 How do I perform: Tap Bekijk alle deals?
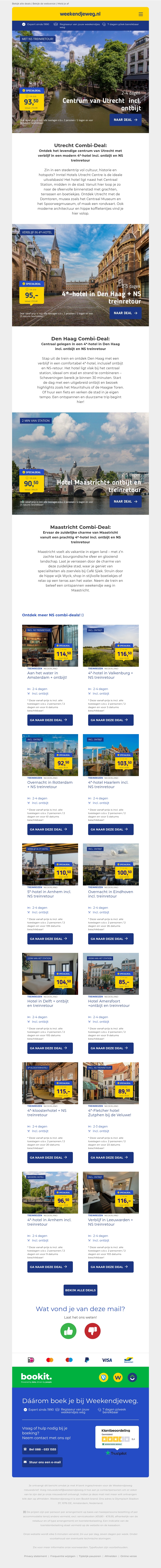click(x=80, y=1290)
